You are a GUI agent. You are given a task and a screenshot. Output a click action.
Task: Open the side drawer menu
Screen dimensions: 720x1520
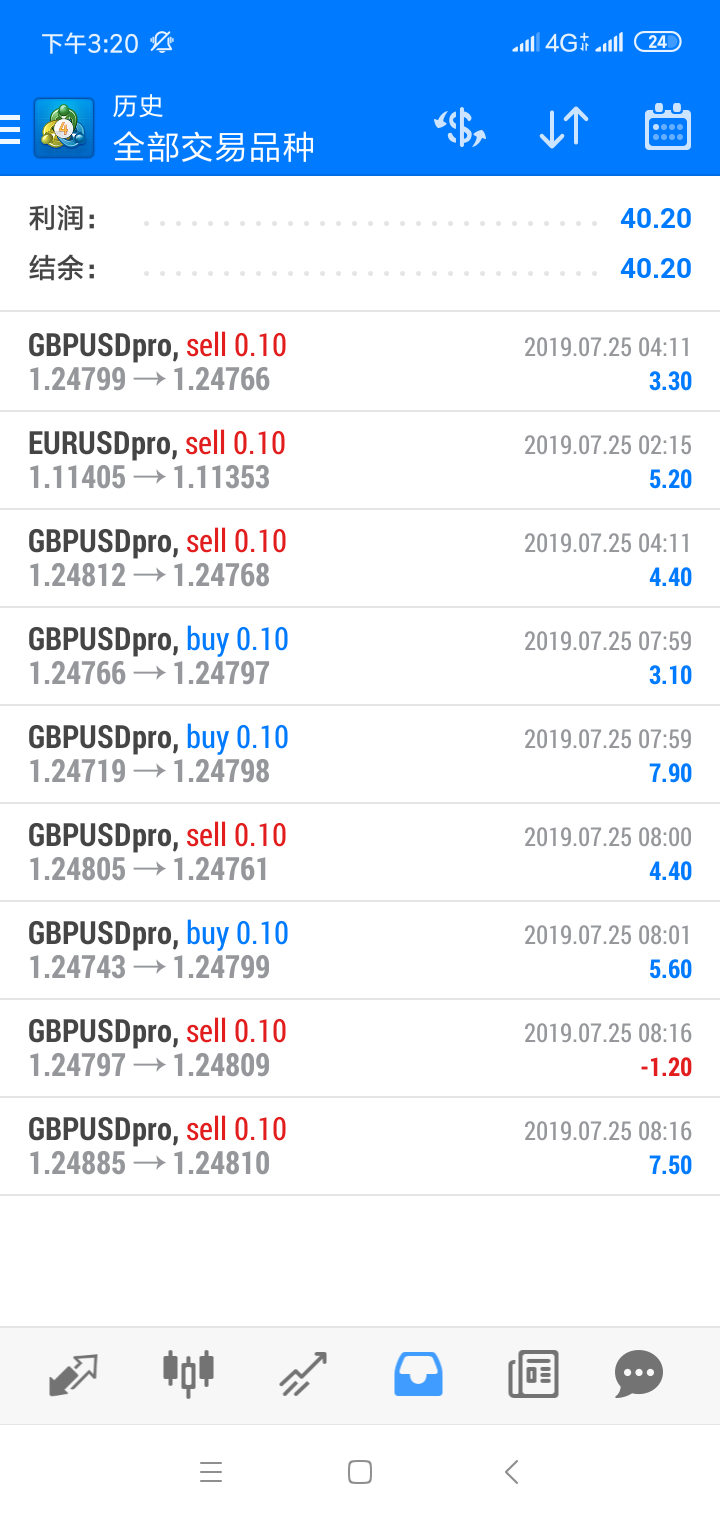tap(12, 129)
